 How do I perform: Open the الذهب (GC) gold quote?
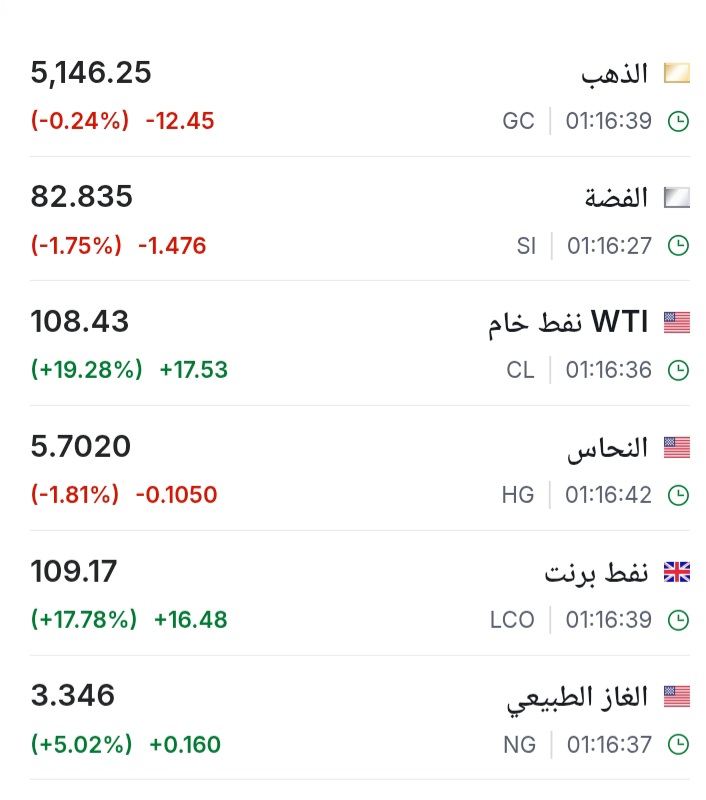click(614, 74)
